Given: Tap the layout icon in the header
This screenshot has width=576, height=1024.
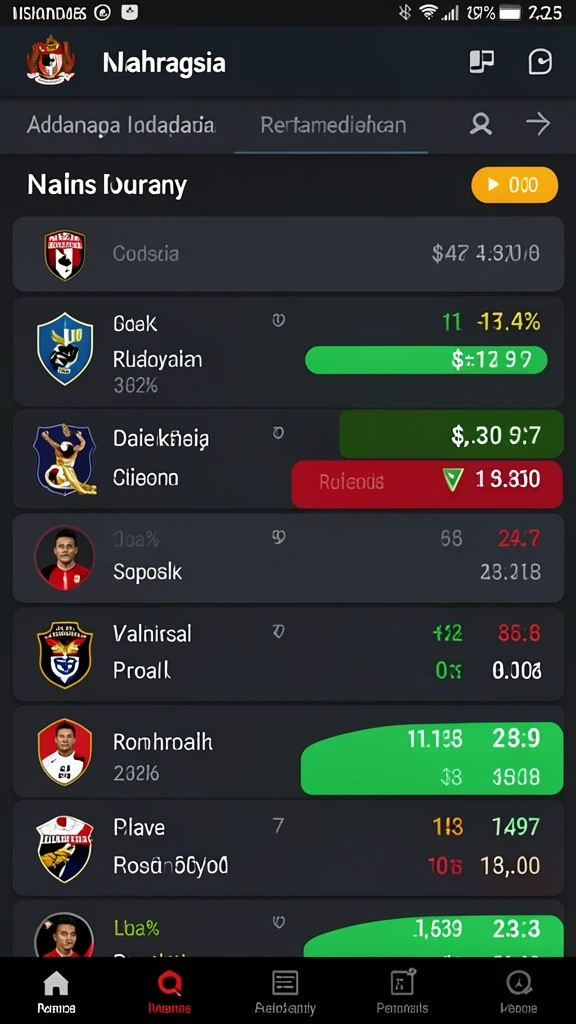Looking at the screenshot, I should click(x=481, y=62).
